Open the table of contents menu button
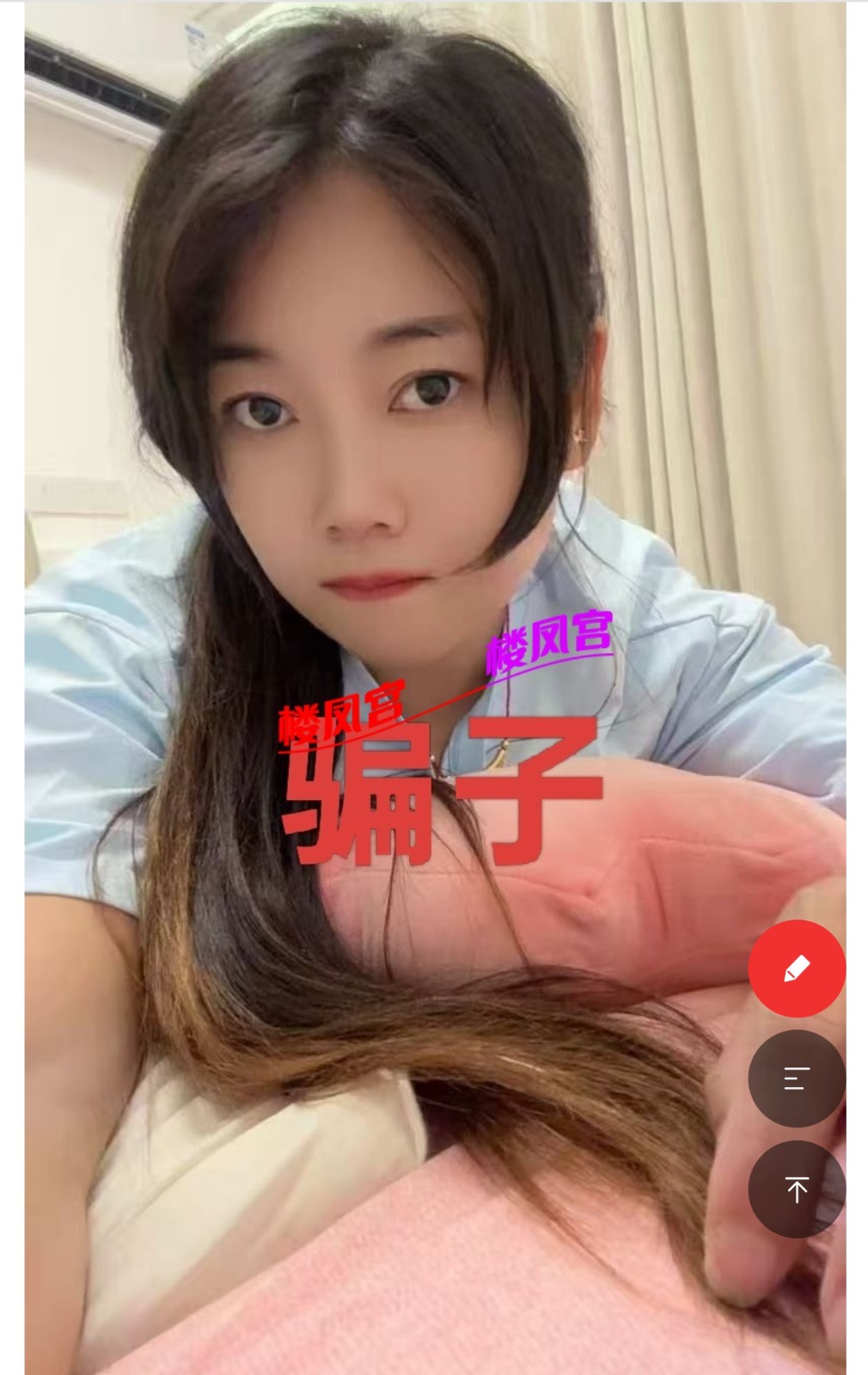The image size is (868, 1375). 797,1079
